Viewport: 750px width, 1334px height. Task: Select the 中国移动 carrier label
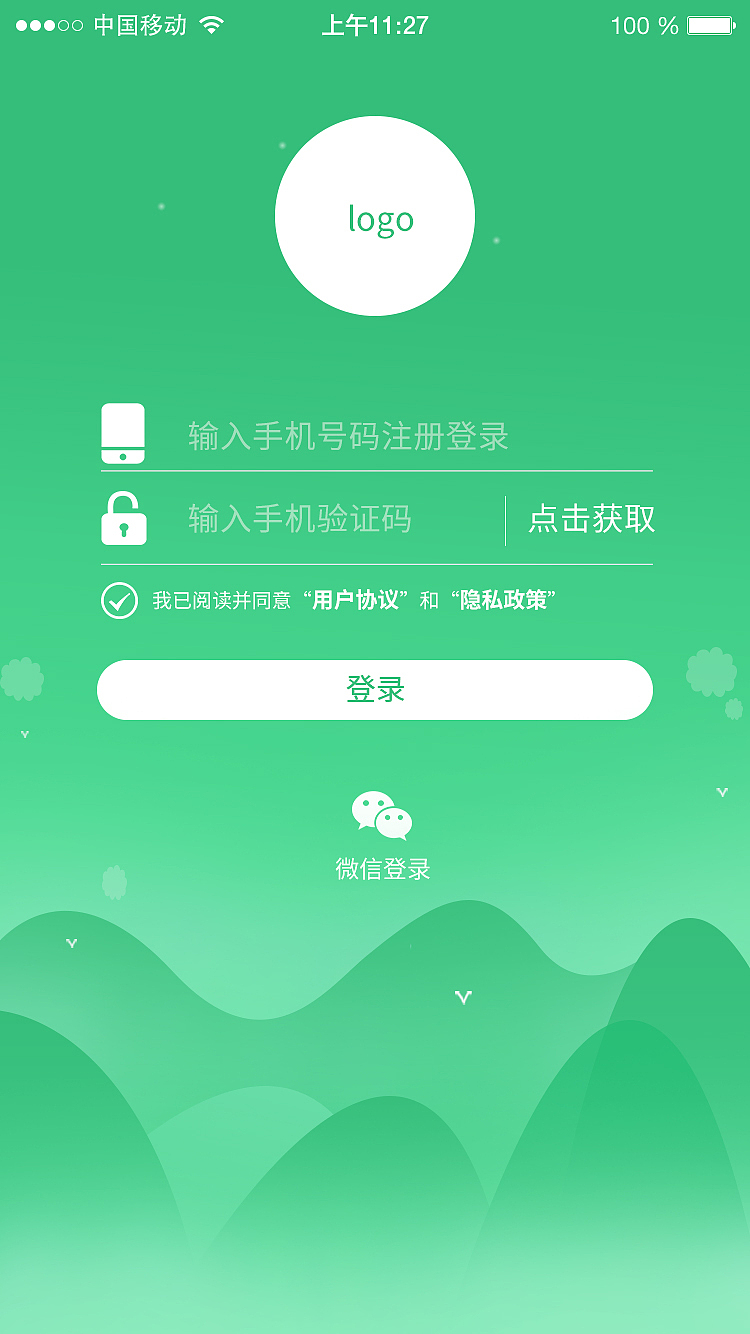[140, 24]
